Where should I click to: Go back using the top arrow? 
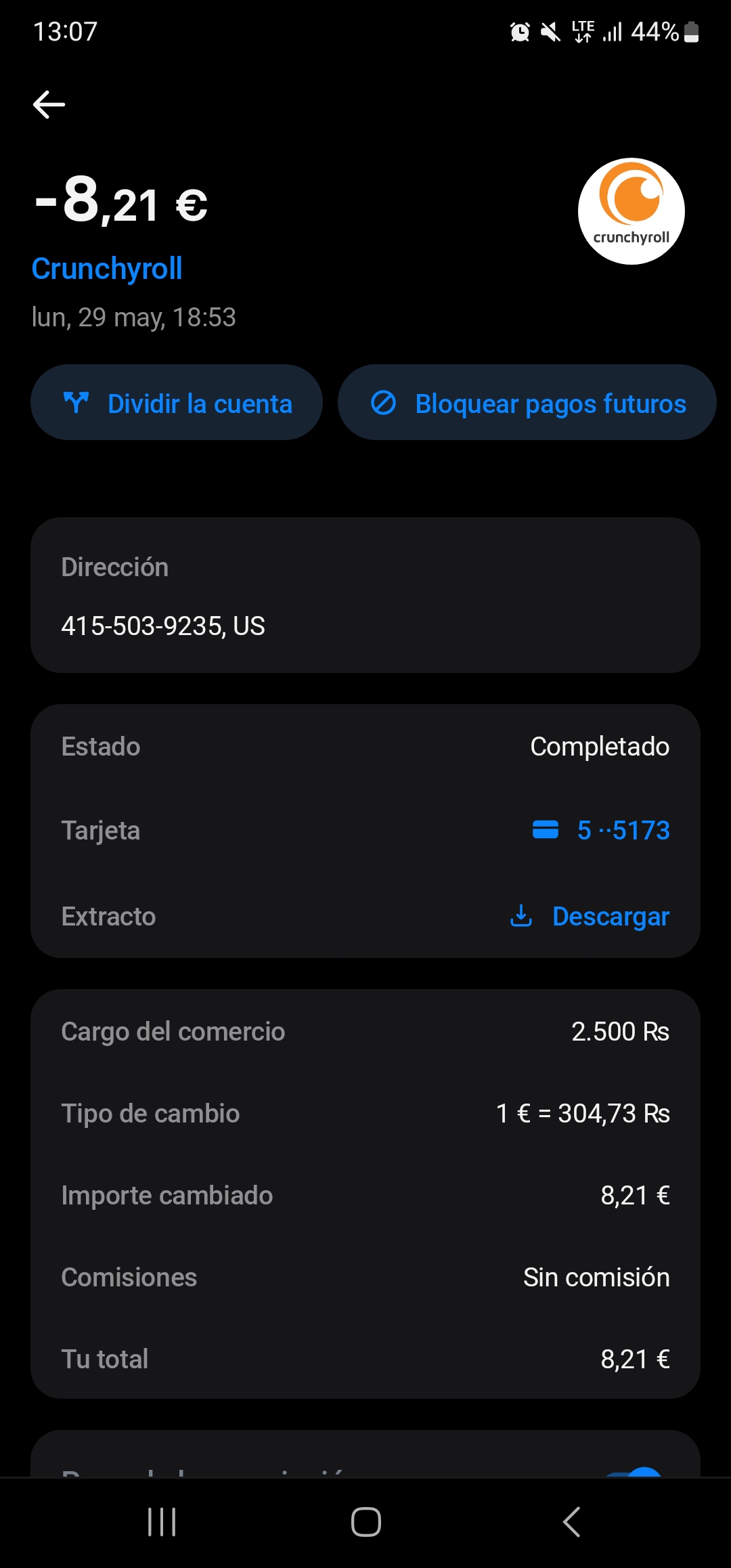coord(49,104)
